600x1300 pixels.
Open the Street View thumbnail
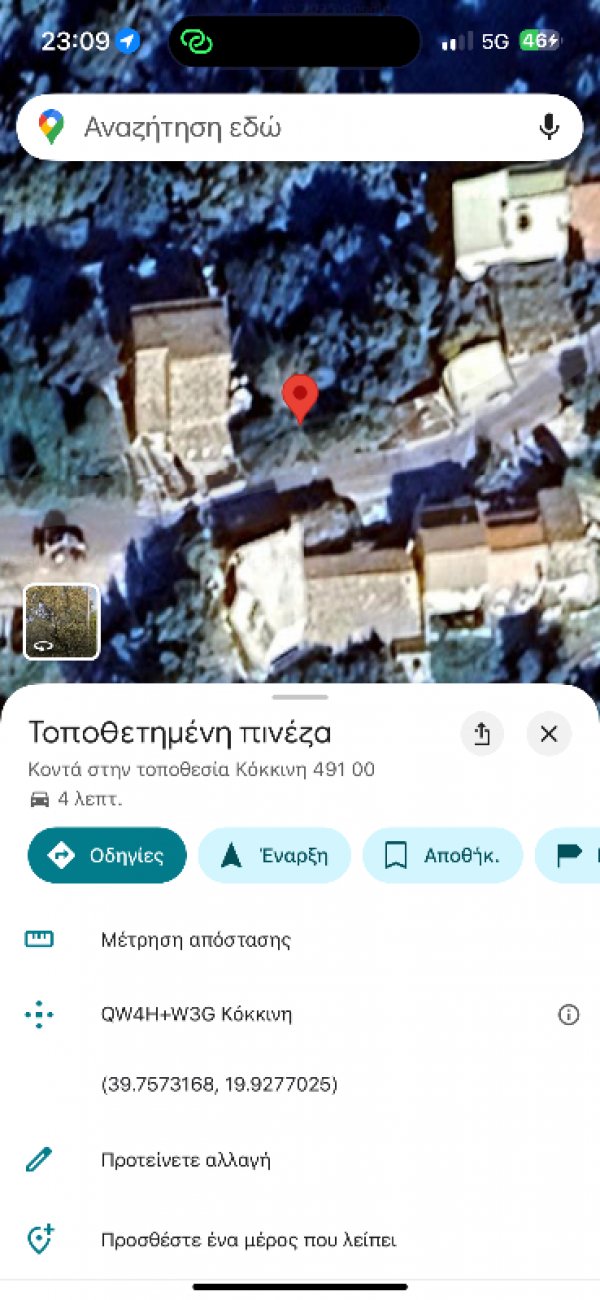click(62, 622)
